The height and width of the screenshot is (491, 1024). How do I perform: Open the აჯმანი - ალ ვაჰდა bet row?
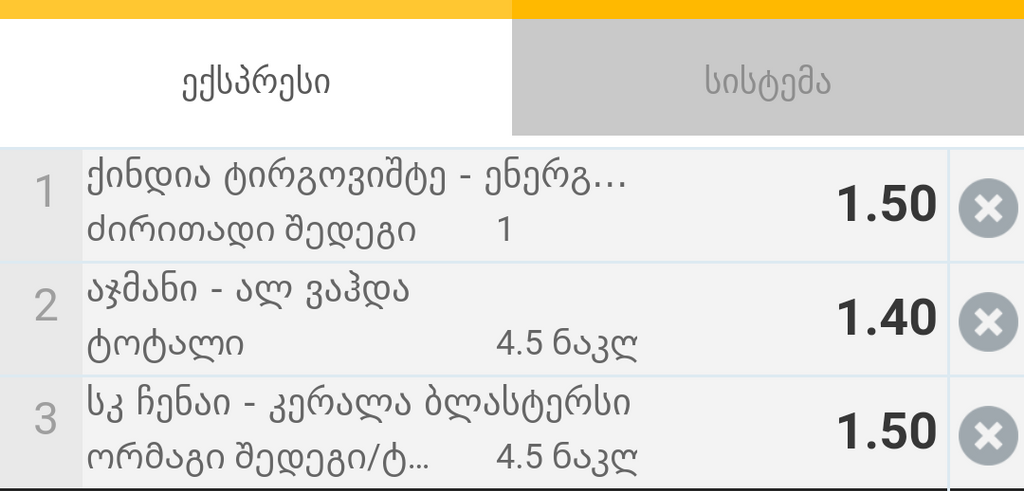[450, 319]
